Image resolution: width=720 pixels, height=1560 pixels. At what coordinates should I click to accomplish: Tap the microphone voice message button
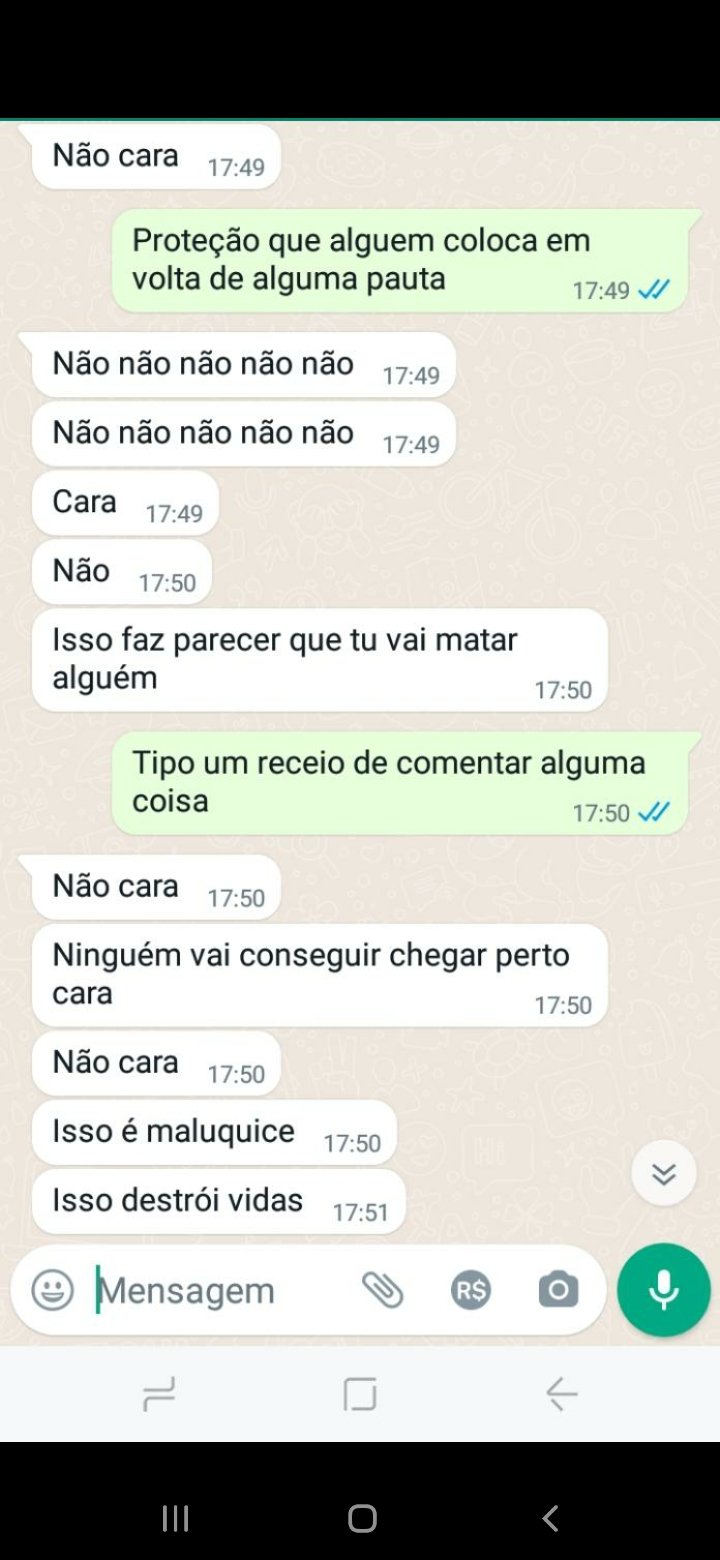664,1290
